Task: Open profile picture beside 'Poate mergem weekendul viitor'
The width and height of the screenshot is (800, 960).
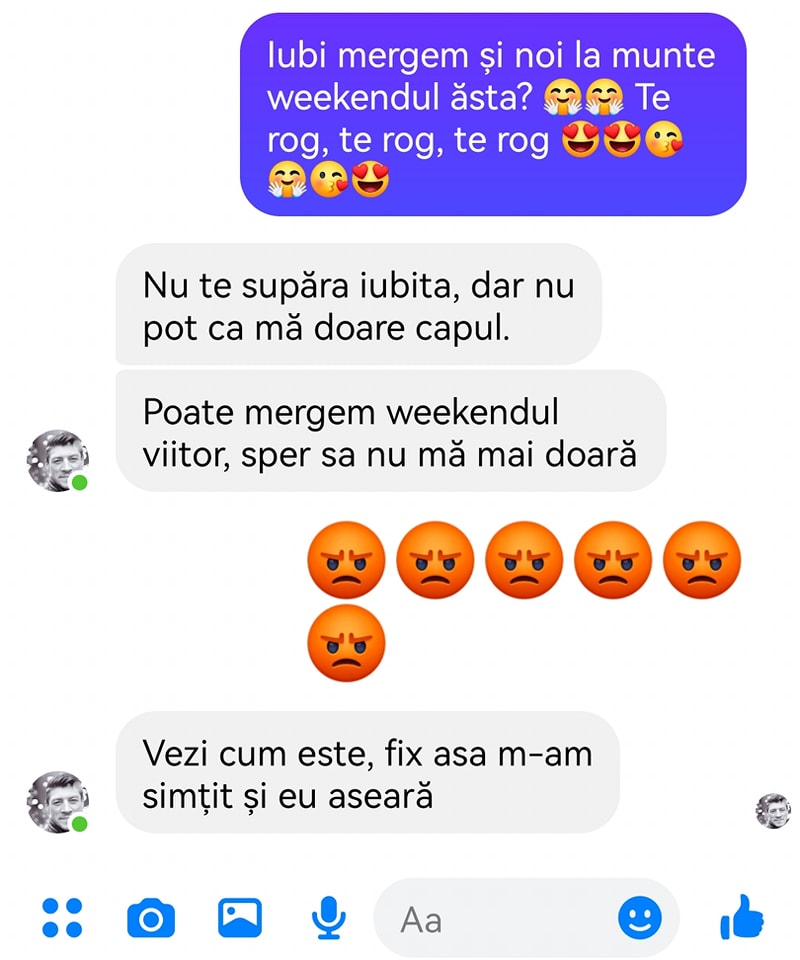Action: tap(57, 461)
